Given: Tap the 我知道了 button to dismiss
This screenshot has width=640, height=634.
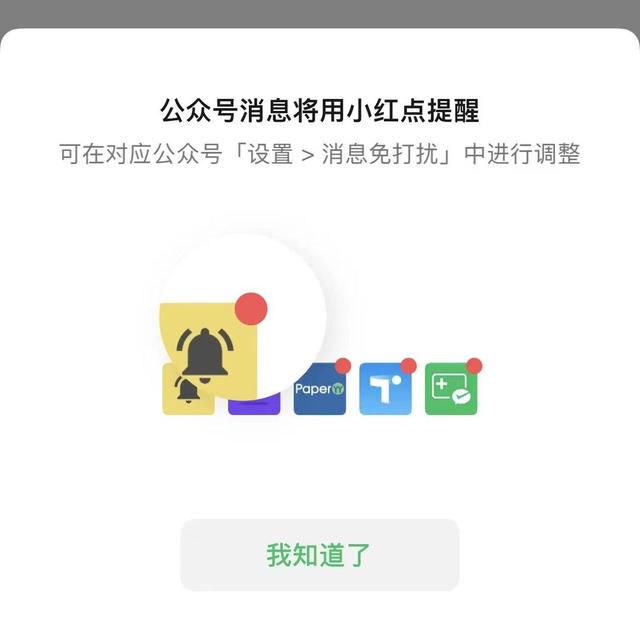Looking at the screenshot, I should pyautogui.click(x=319, y=555).
